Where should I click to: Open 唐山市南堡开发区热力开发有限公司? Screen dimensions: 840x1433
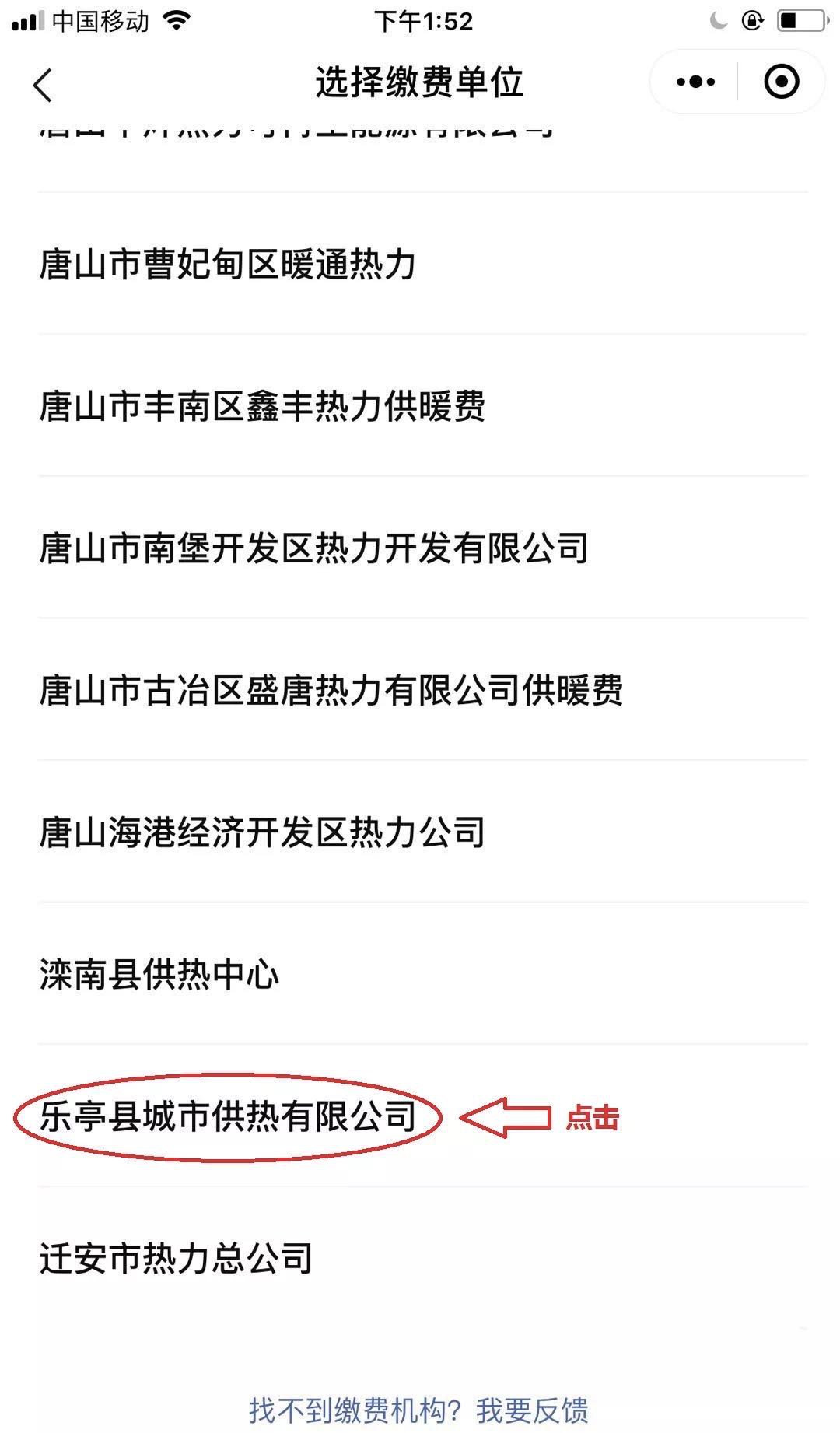pyautogui.click(x=313, y=548)
